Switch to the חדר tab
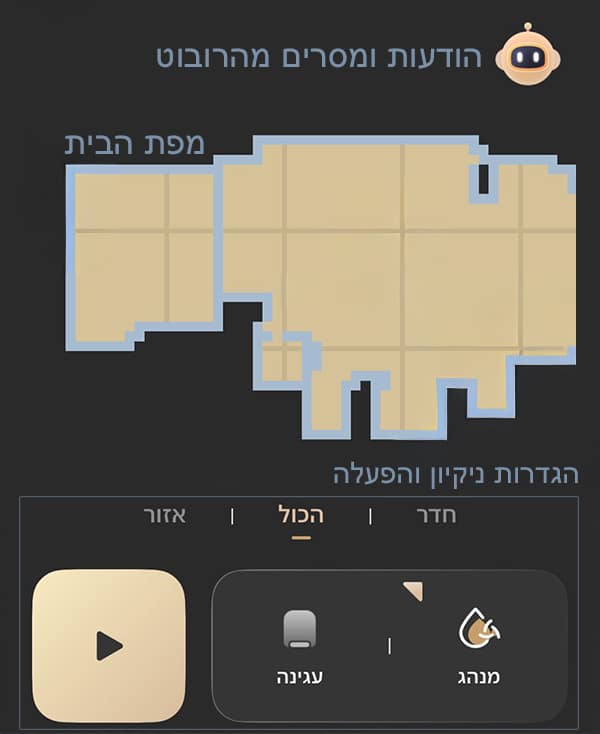Screen dimensions: 600x734 pyautogui.click(x=435, y=516)
